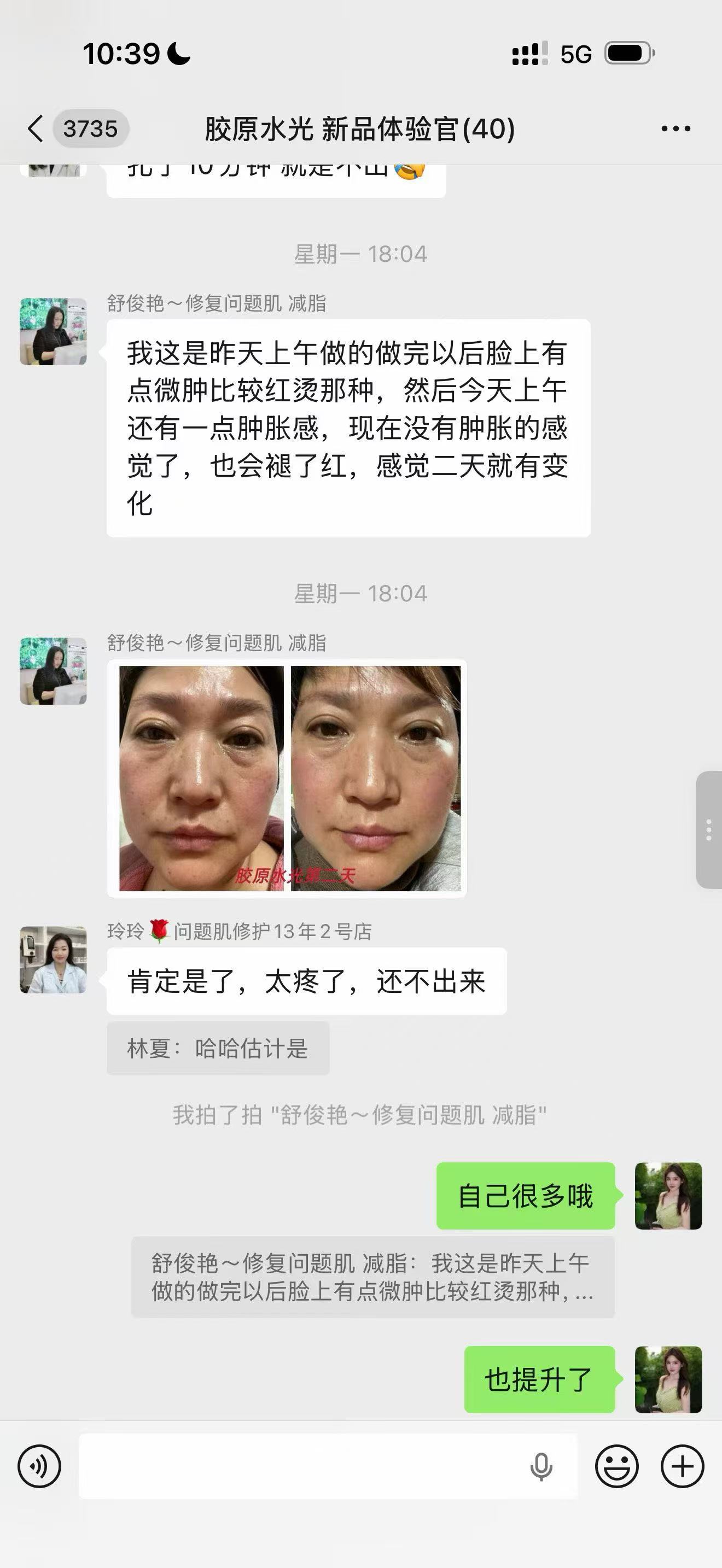Tap your avatar beside 也提升了
Image resolution: width=722 pixels, height=1568 pixels.
(x=668, y=1379)
